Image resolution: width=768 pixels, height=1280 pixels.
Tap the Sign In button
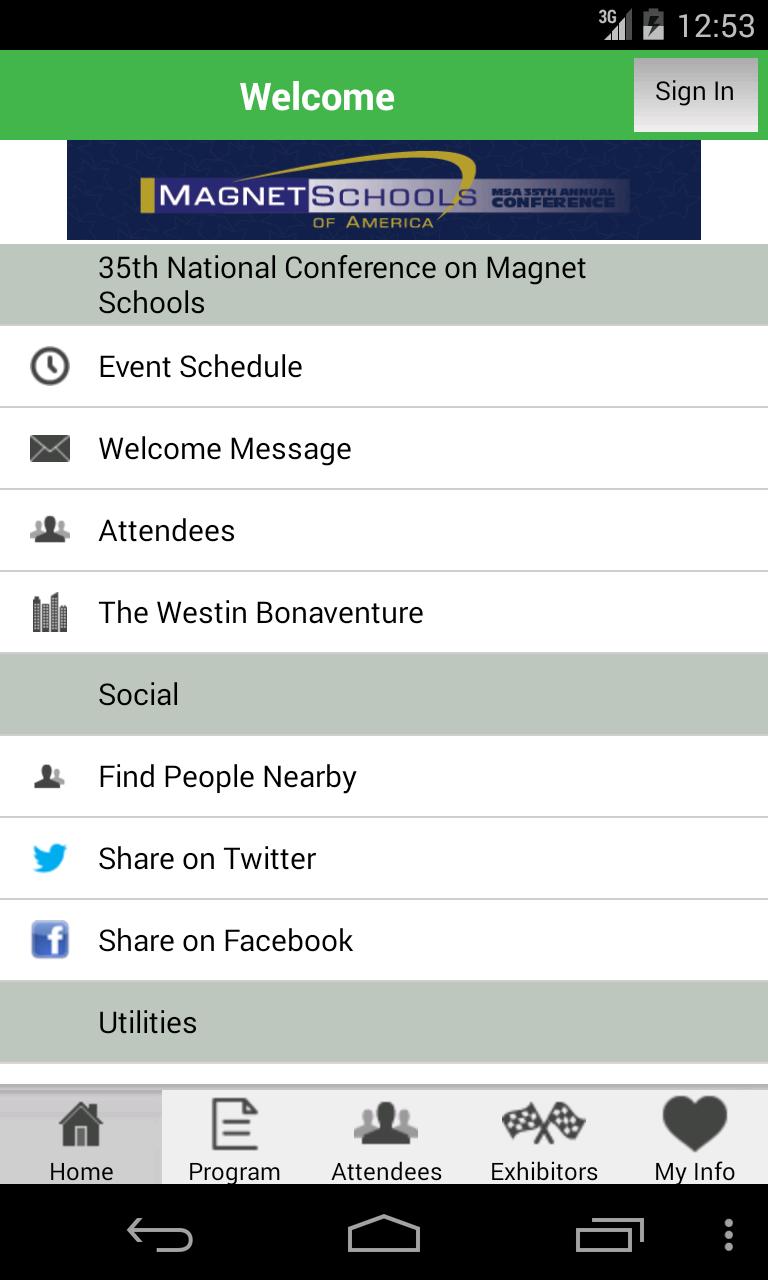point(695,94)
